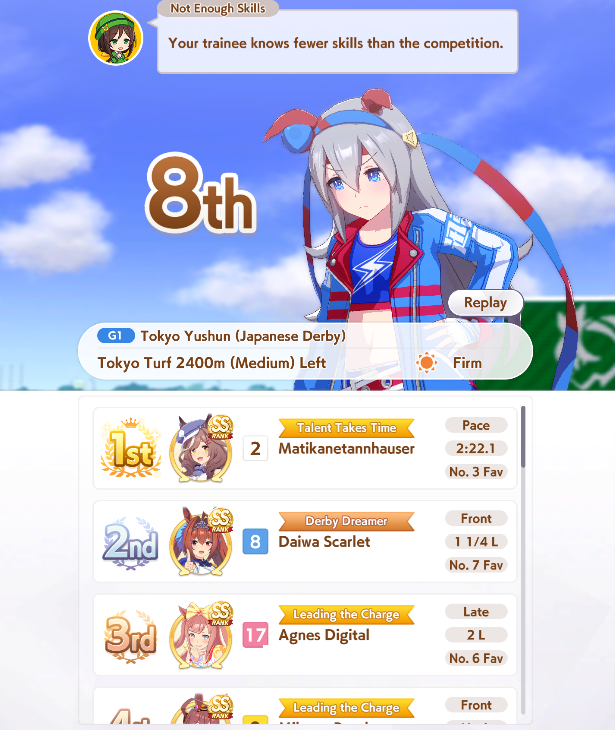Select Daiwa Scarlet's second place row
The image size is (615, 730).
(x=305, y=541)
